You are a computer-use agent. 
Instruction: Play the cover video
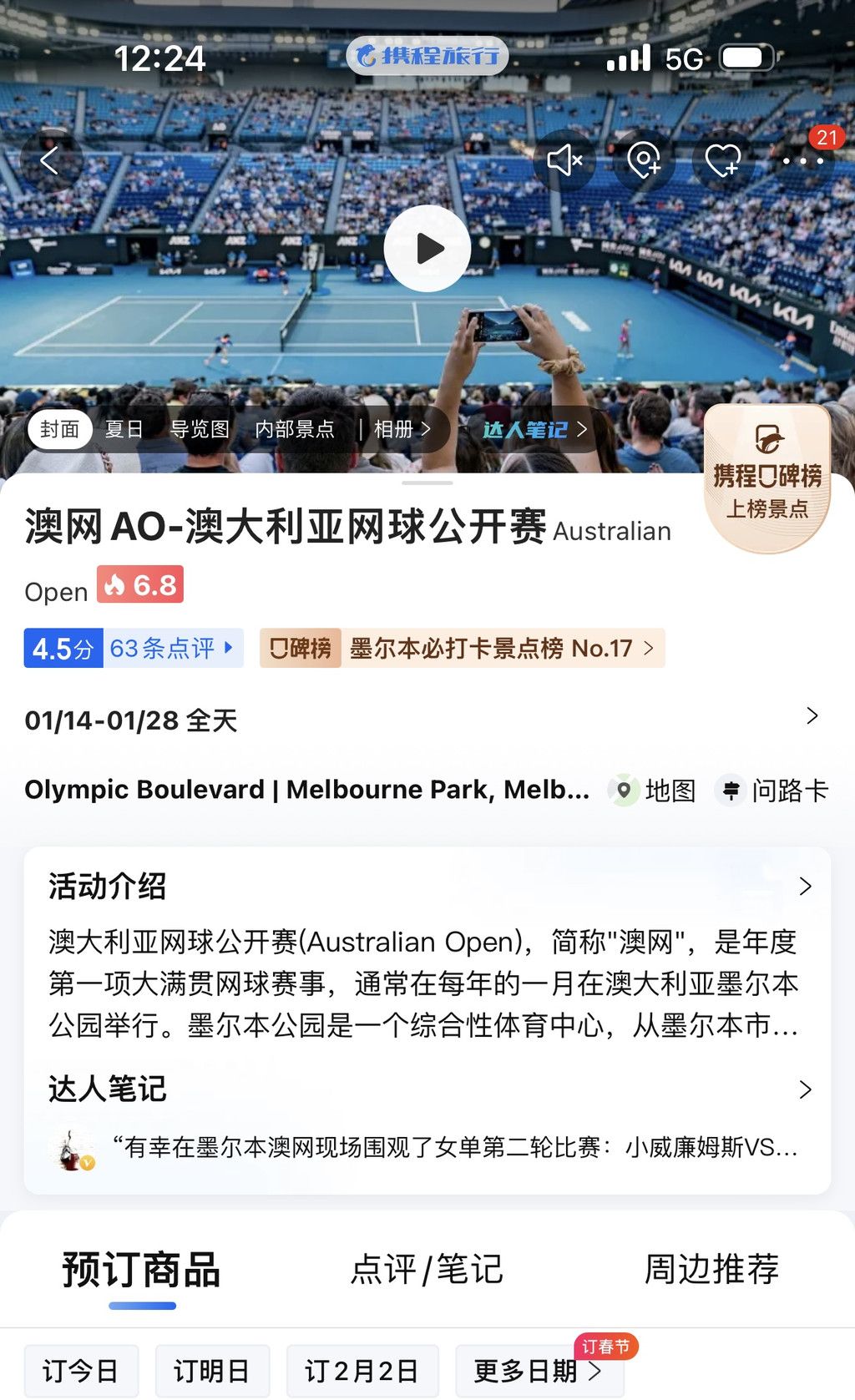click(x=427, y=248)
